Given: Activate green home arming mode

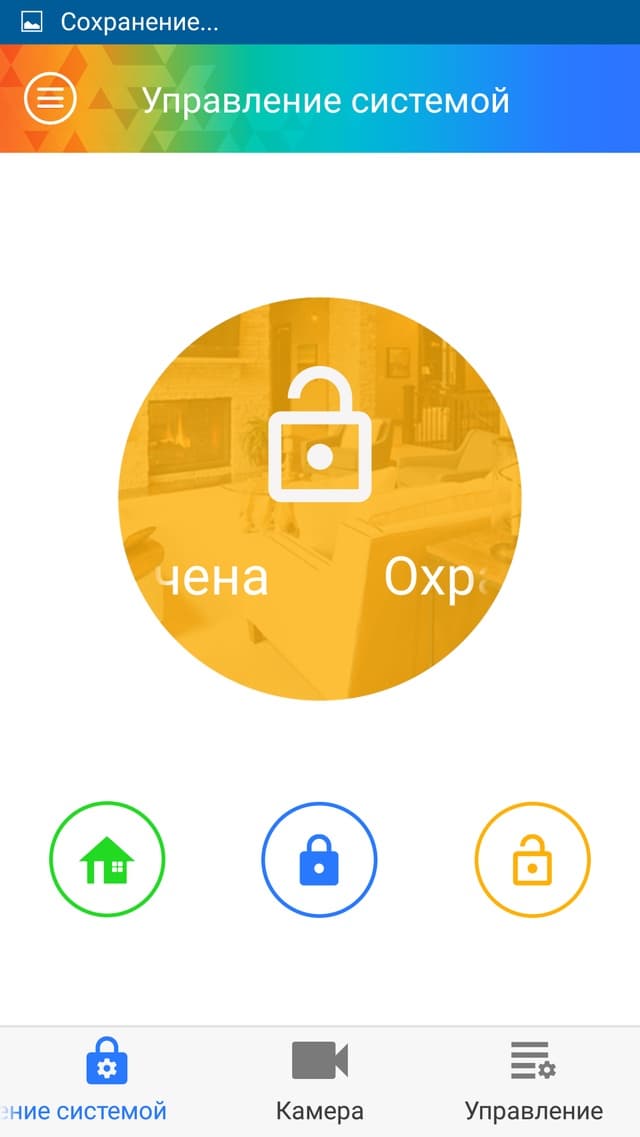Looking at the screenshot, I should tap(107, 859).
